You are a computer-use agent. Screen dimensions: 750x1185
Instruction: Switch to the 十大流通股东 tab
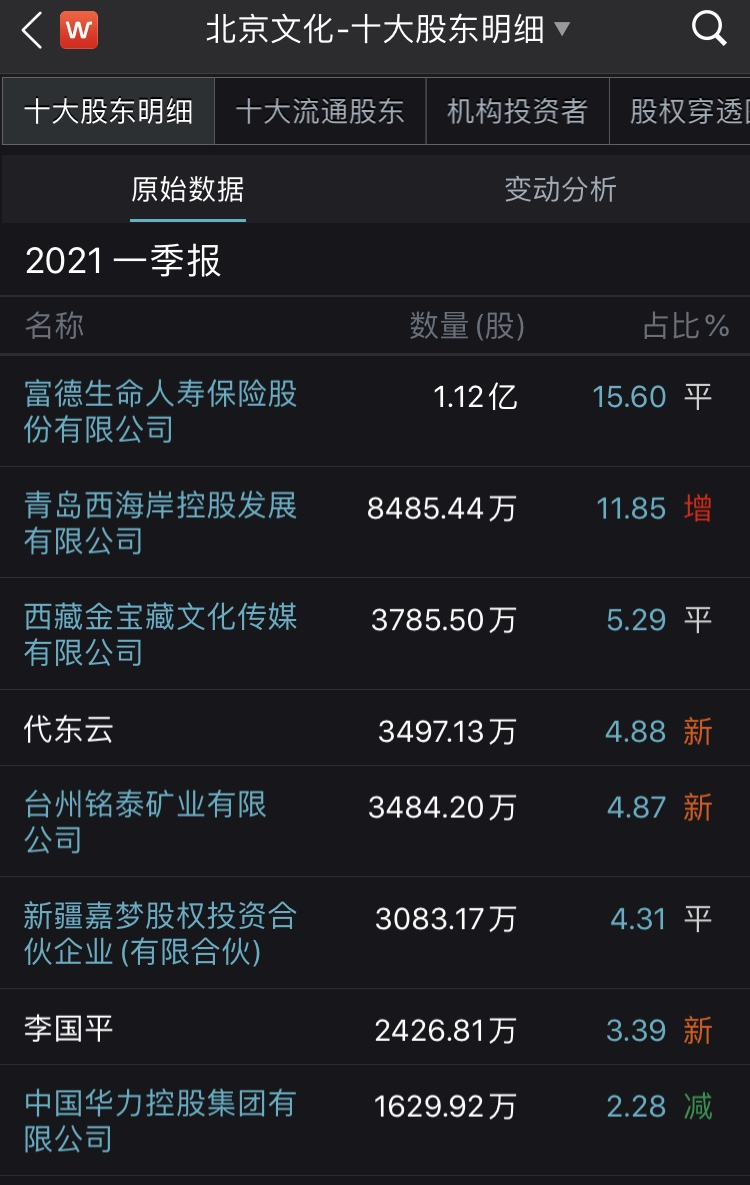point(319,110)
